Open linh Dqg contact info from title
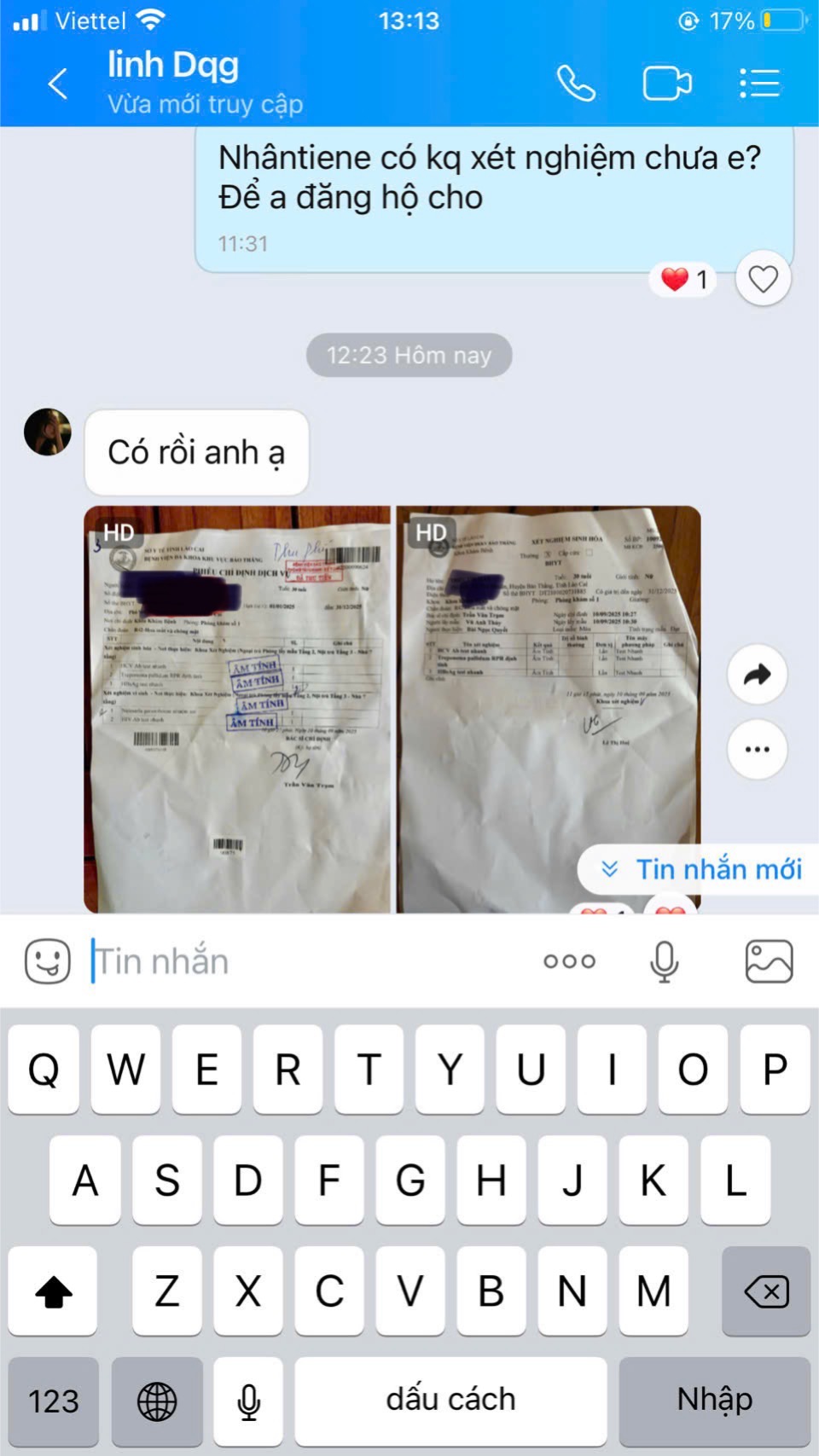The height and width of the screenshot is (1456, 819). pos(173,67)
